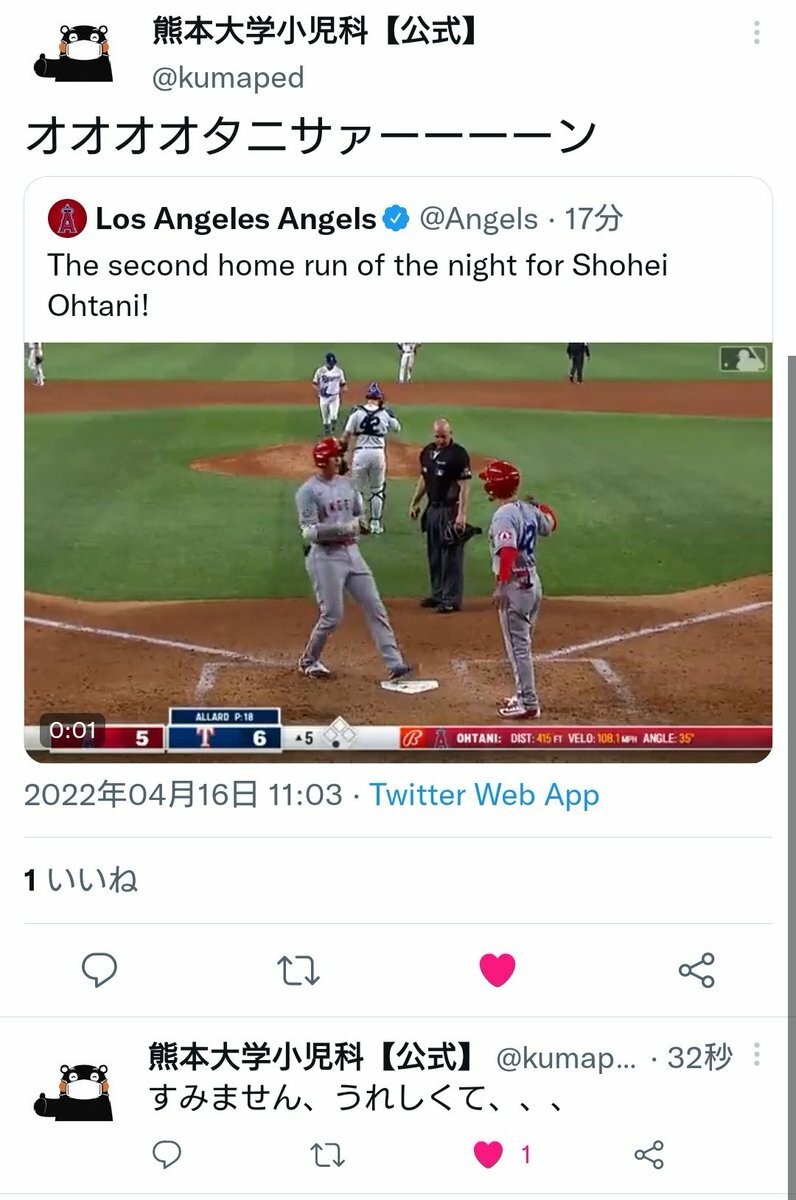
Task: Play the Shohei Ohtani home run video
Action: 398,552
